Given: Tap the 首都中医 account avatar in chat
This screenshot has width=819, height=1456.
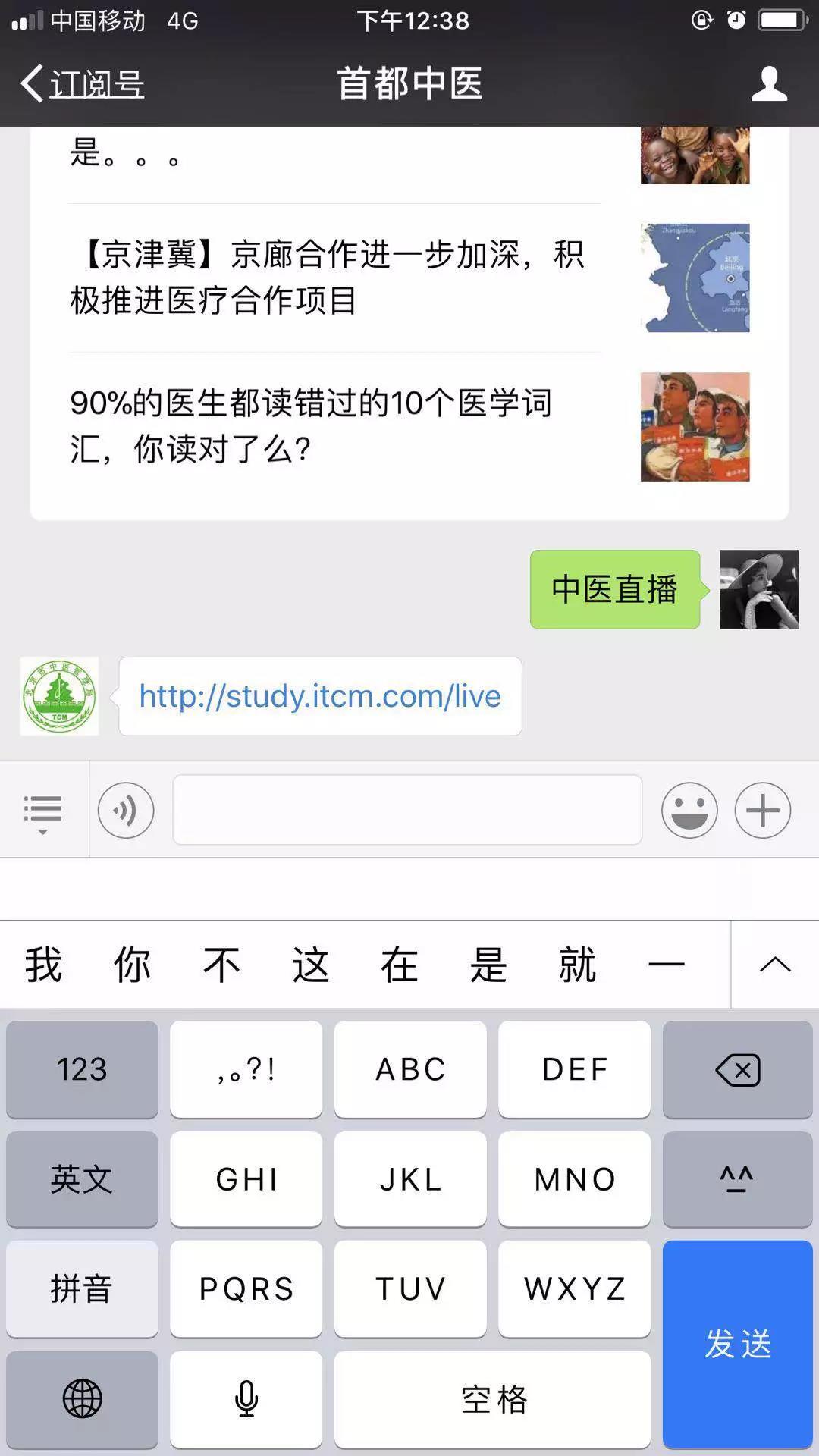Looking at the screenshot, I should [59, 696].
